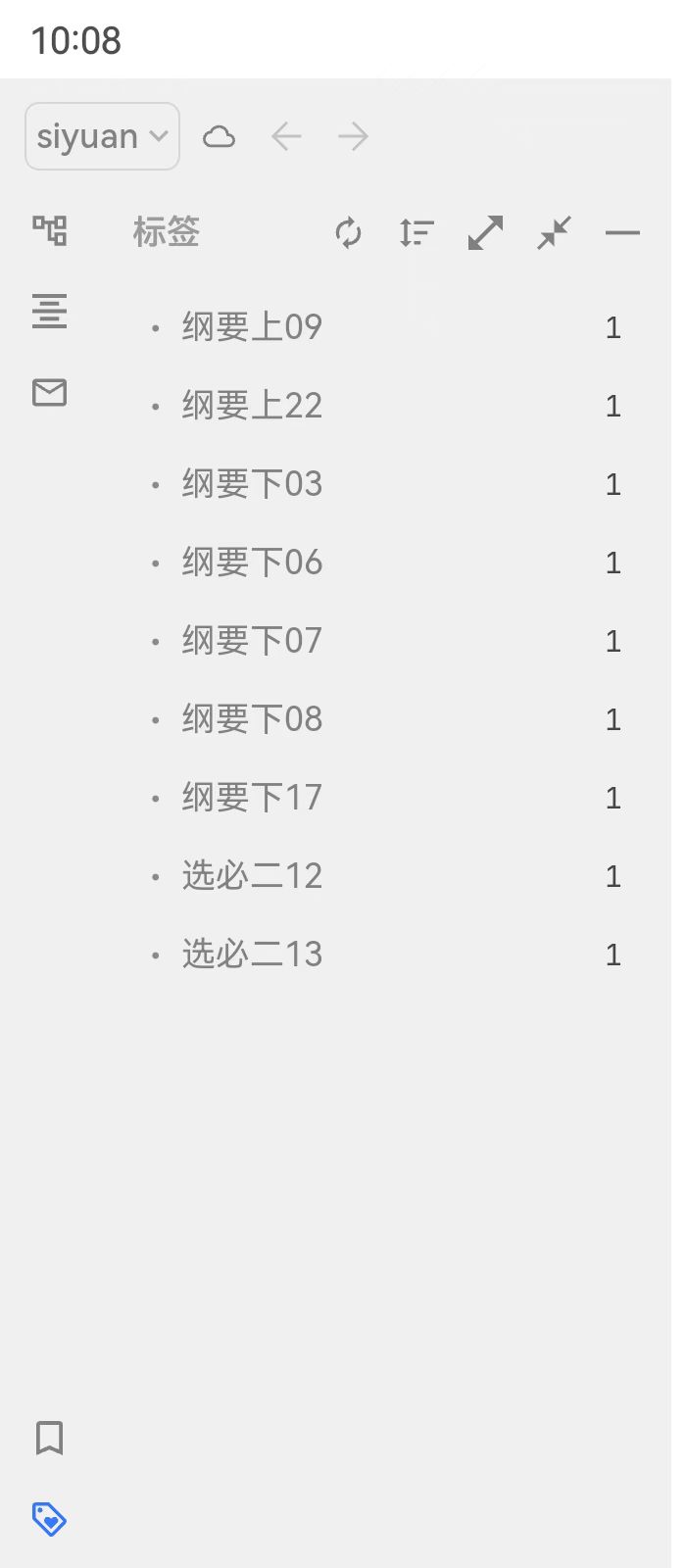Minimize the tags panel
Viewport: 686px width, 1568px height.
[x=622, y=233]
